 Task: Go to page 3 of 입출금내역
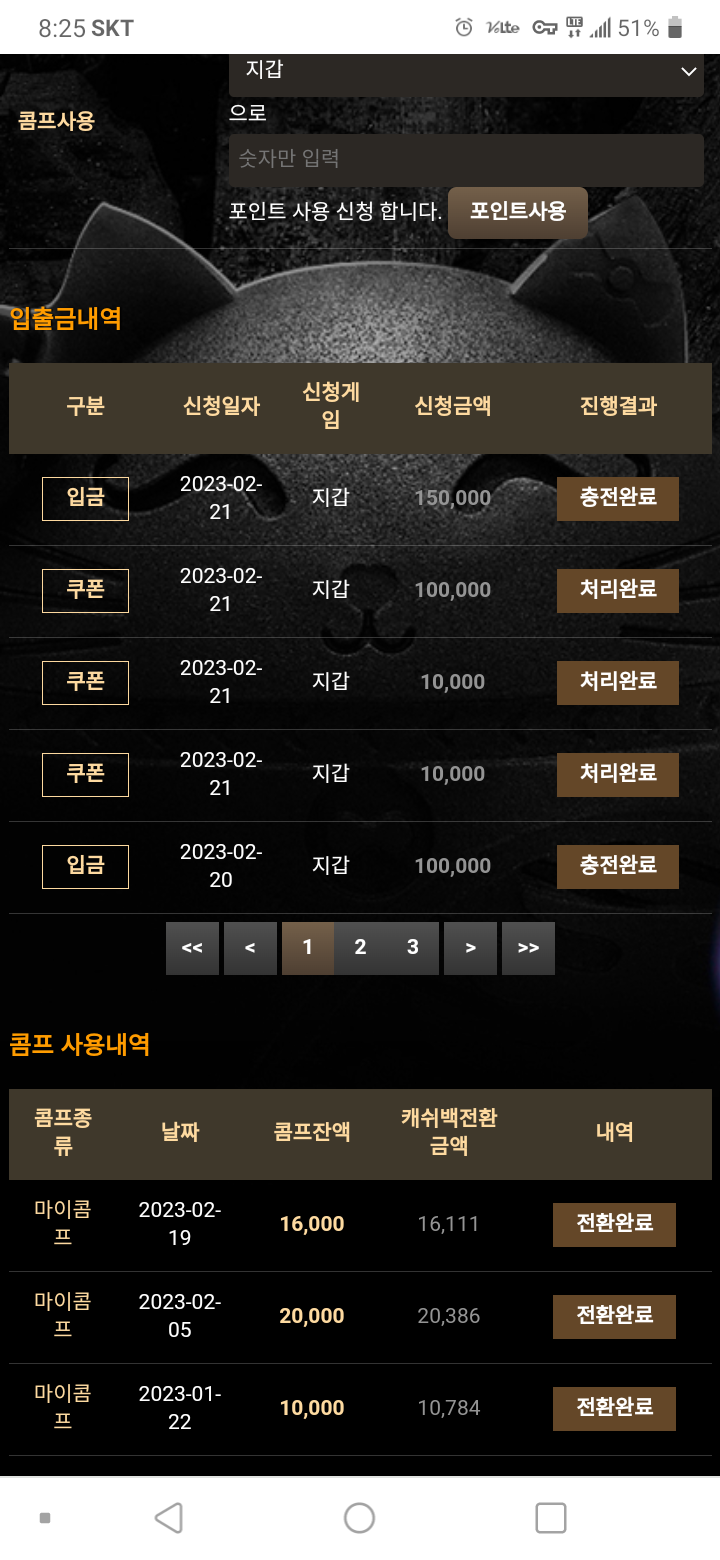pyautogui.click(x=412, y=948)
